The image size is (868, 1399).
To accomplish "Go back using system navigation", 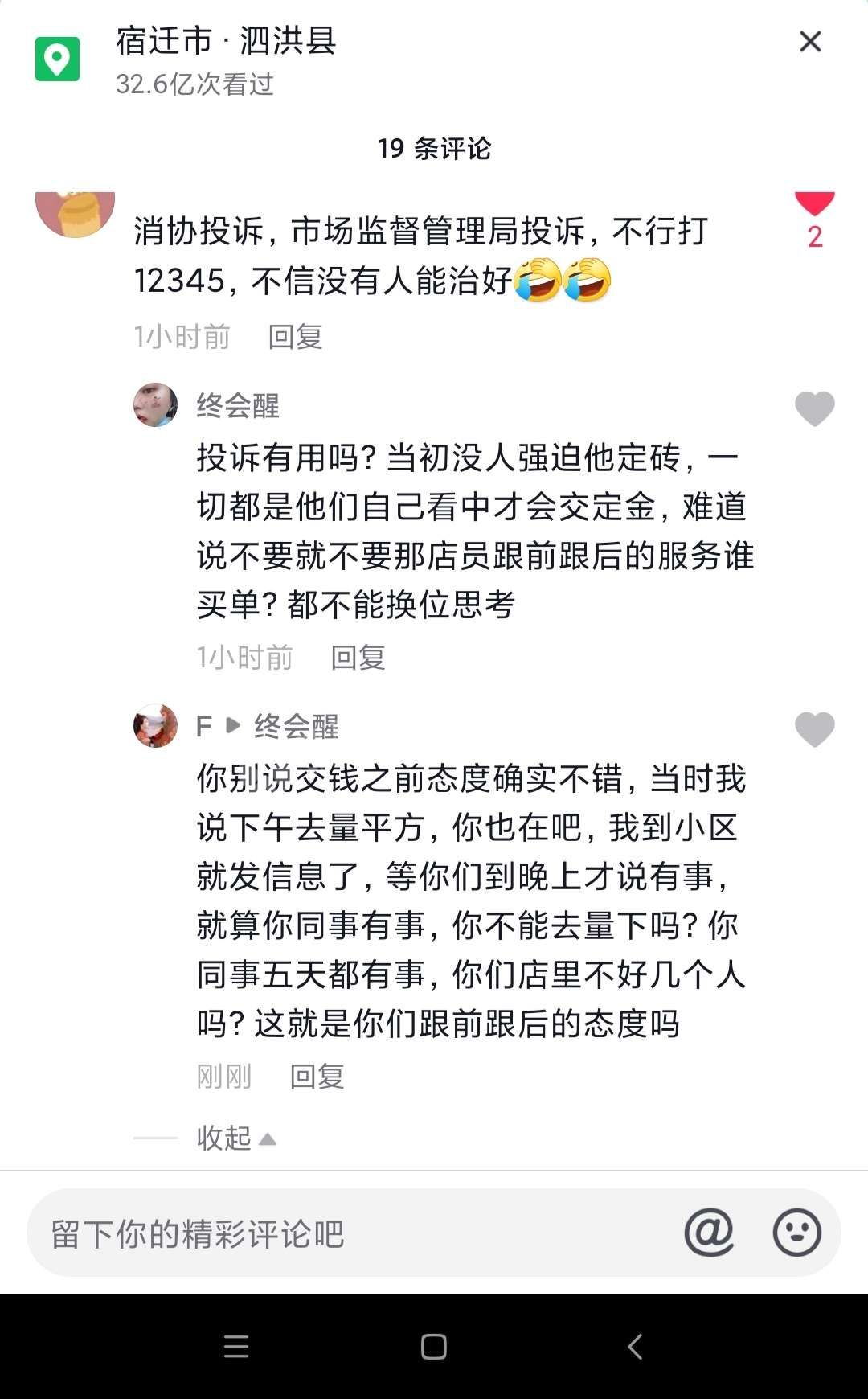I will 635,1346.
